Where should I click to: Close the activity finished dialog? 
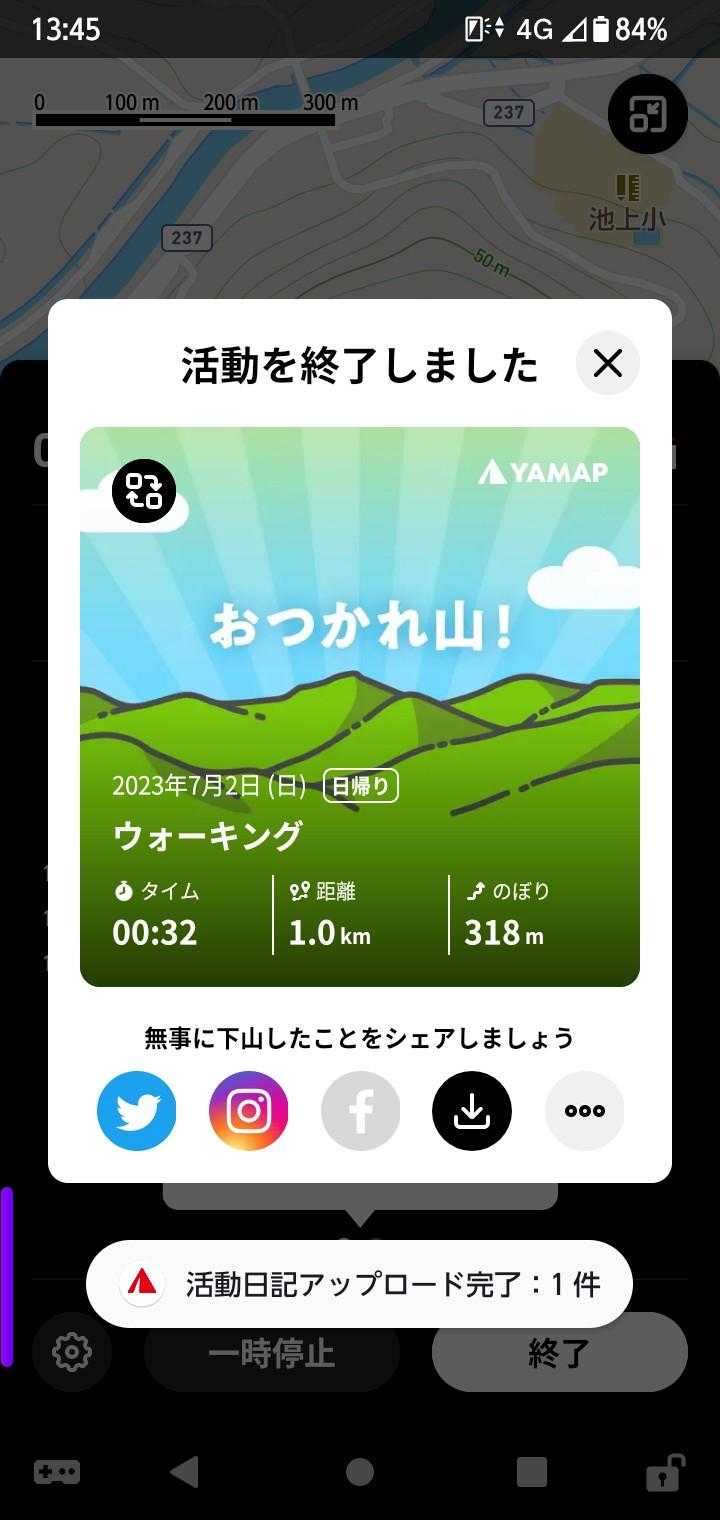pyautogui.click(x=608, y=363)
